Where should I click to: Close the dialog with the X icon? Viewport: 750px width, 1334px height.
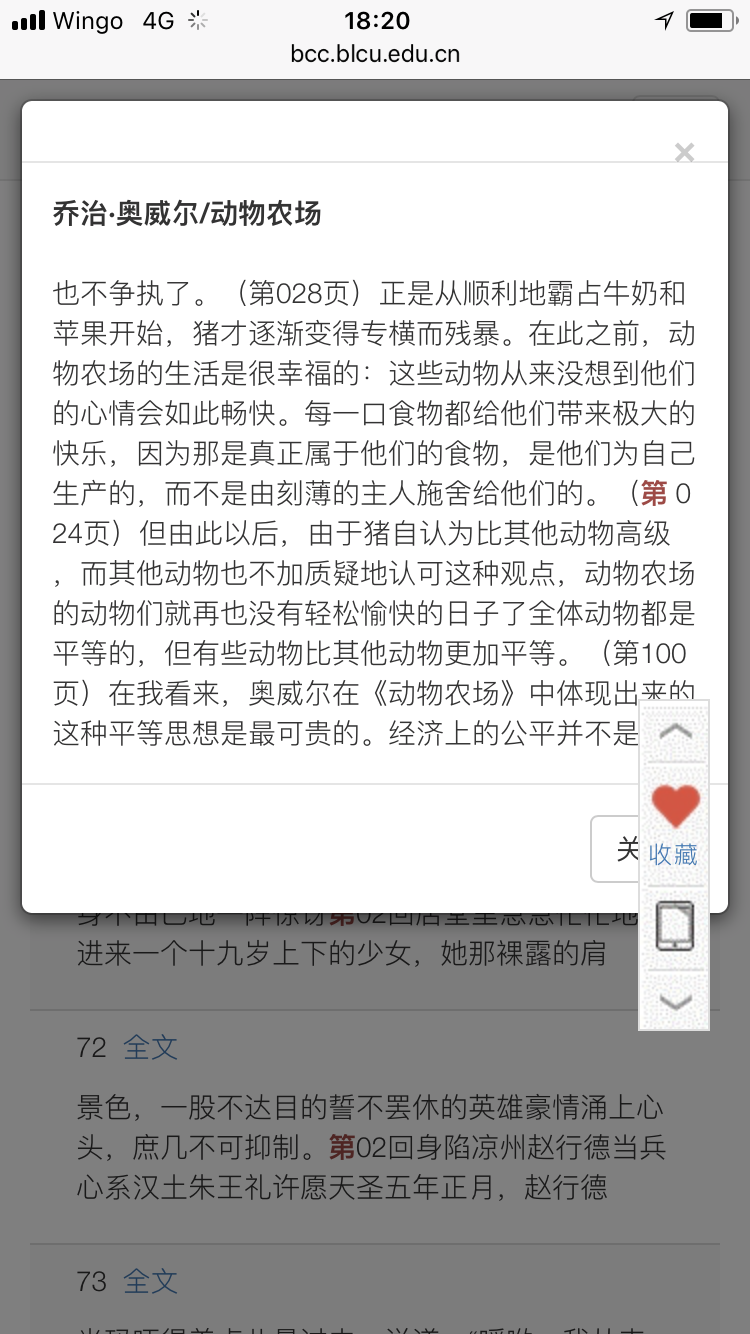684,152
